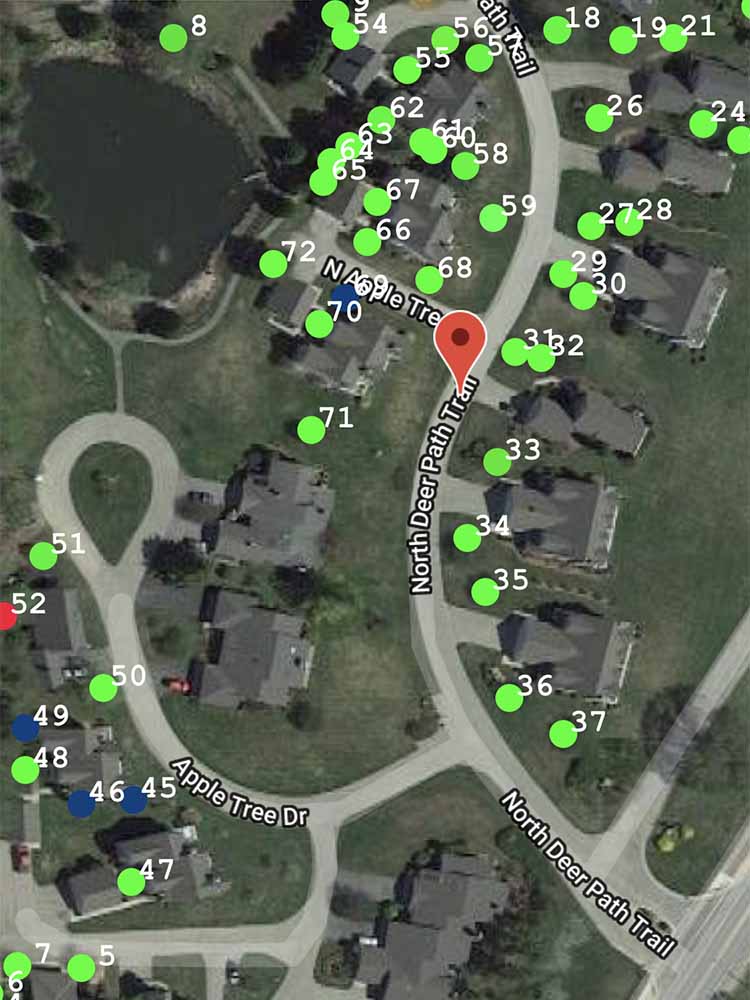This screenshot has width=750, height=1000.
Task: Tap marker 35 on the map
Action: click(x=485, y=592)
